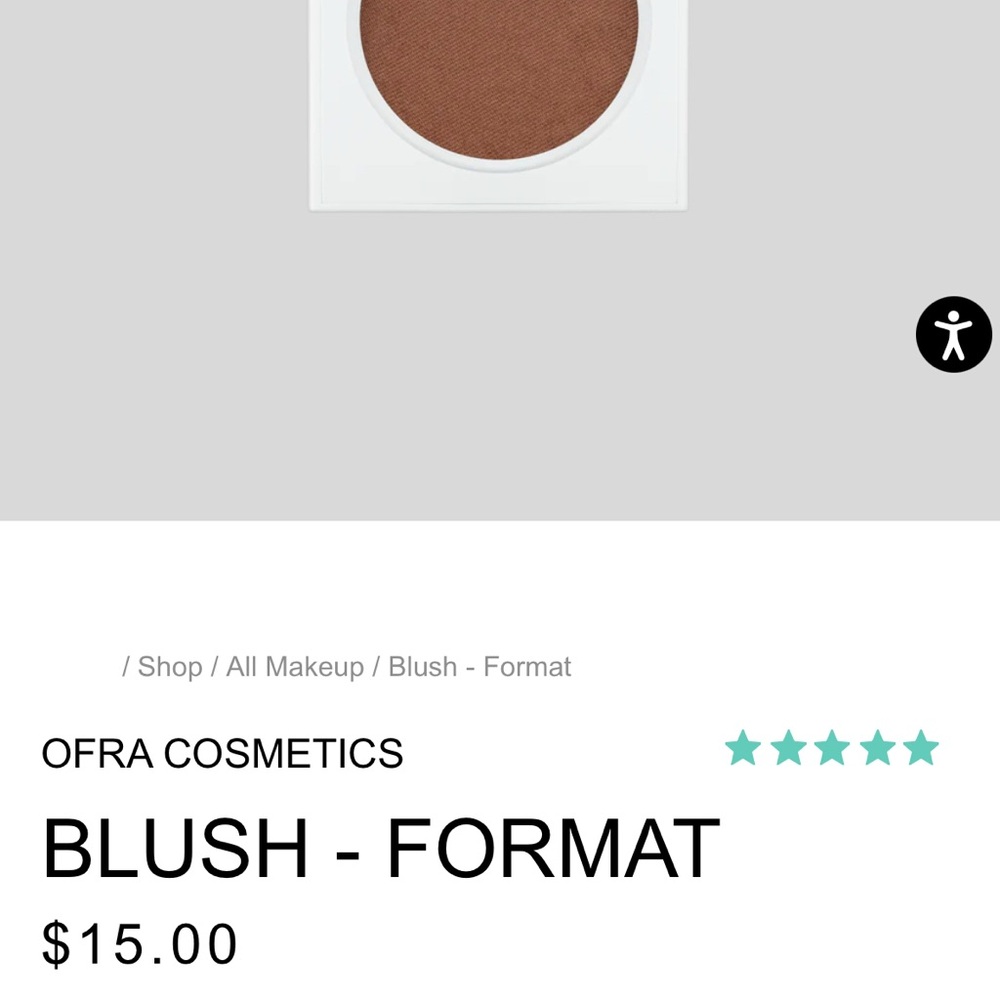The height and width of the screenshot is (1000, 1000).
Task: Open the accessibility options widget
Action: pyautogui.click(x=953, y=335)
